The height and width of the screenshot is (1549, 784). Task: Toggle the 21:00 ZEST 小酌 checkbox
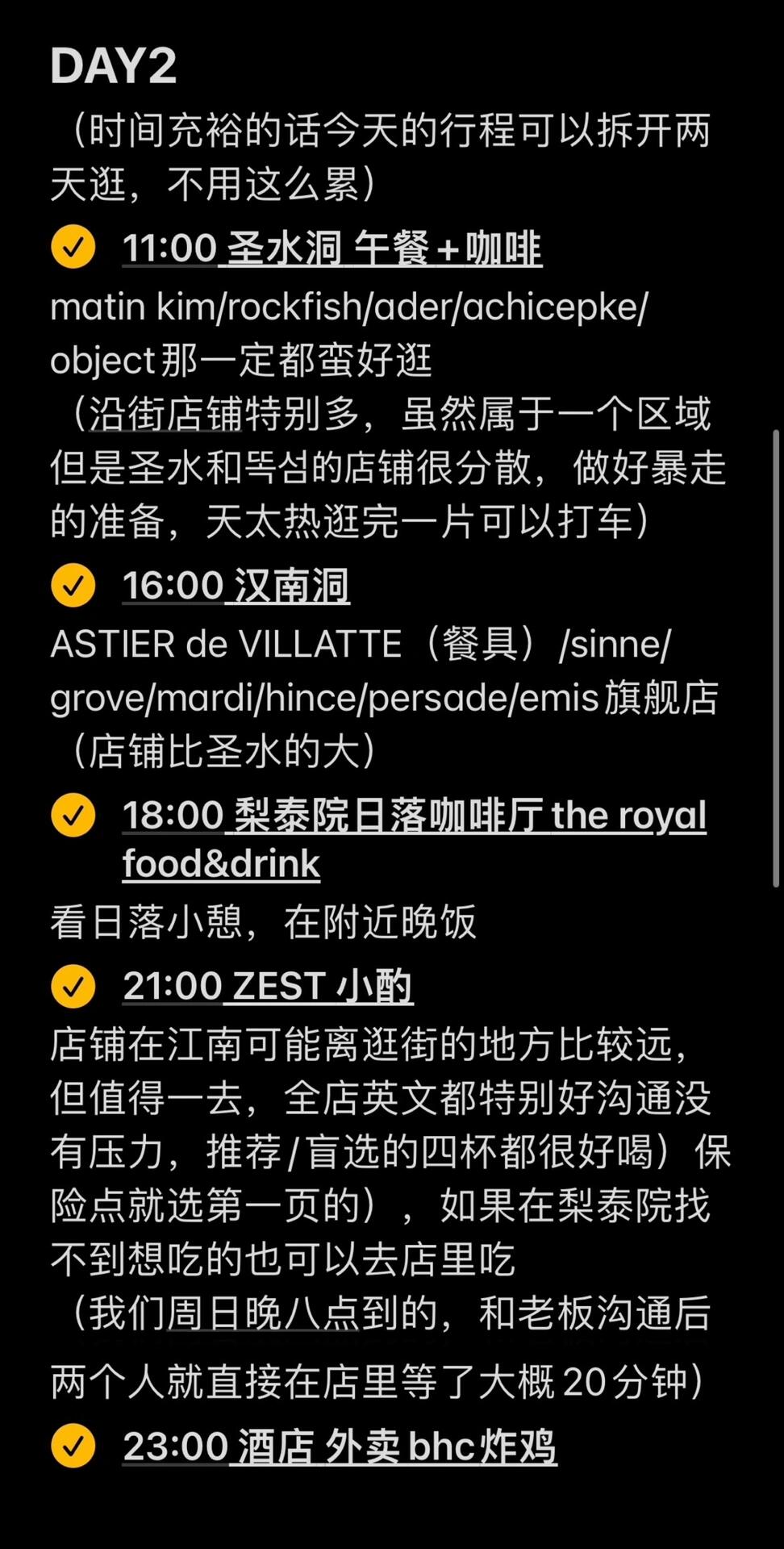(73, 986)
